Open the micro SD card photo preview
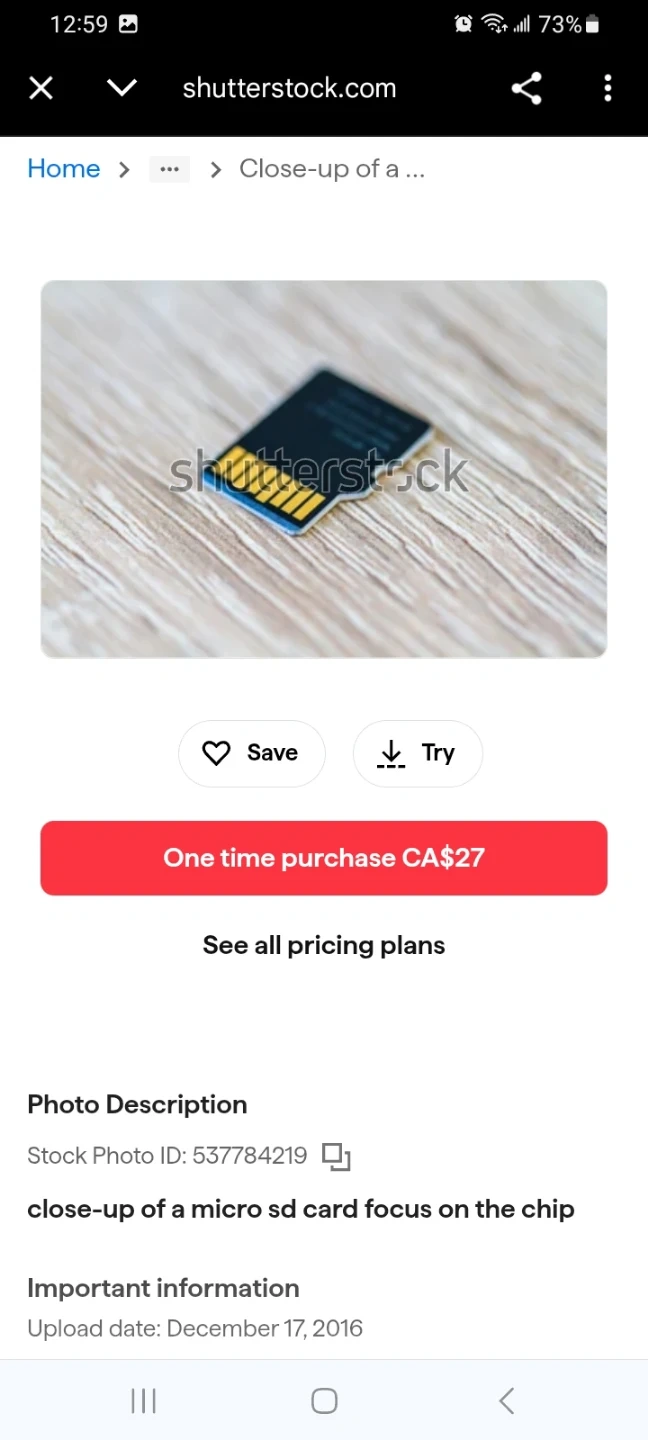The height and width of the screenshot is (1440, 648). (x=324, y=469)
